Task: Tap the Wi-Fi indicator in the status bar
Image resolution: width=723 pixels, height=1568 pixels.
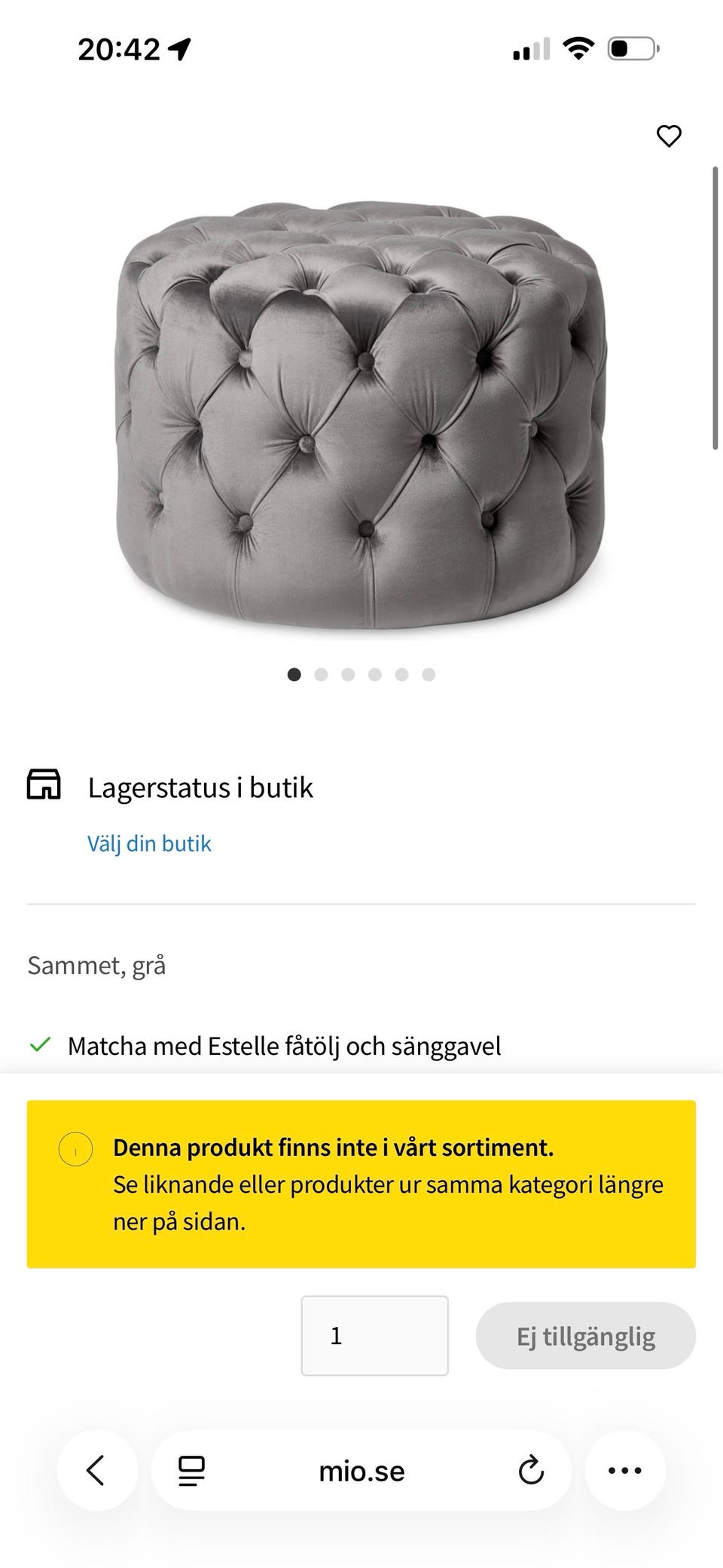Action: pyautogui.click(x=579, y=47)
